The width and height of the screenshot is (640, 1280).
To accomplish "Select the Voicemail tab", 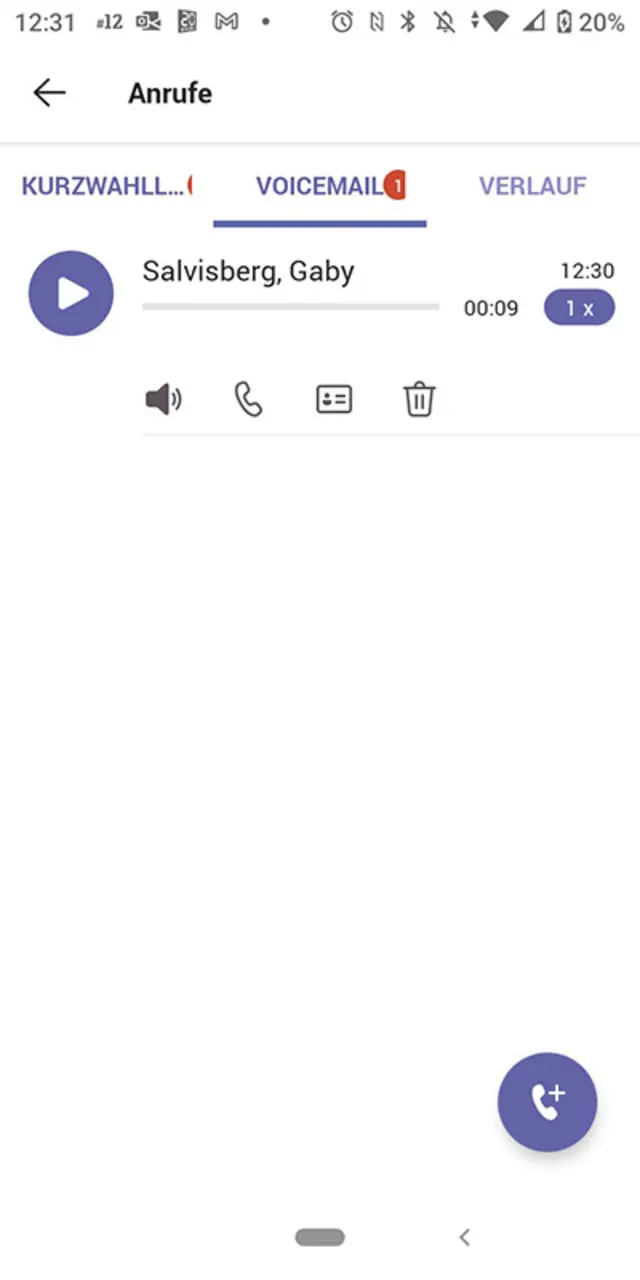I will (320, 186).
